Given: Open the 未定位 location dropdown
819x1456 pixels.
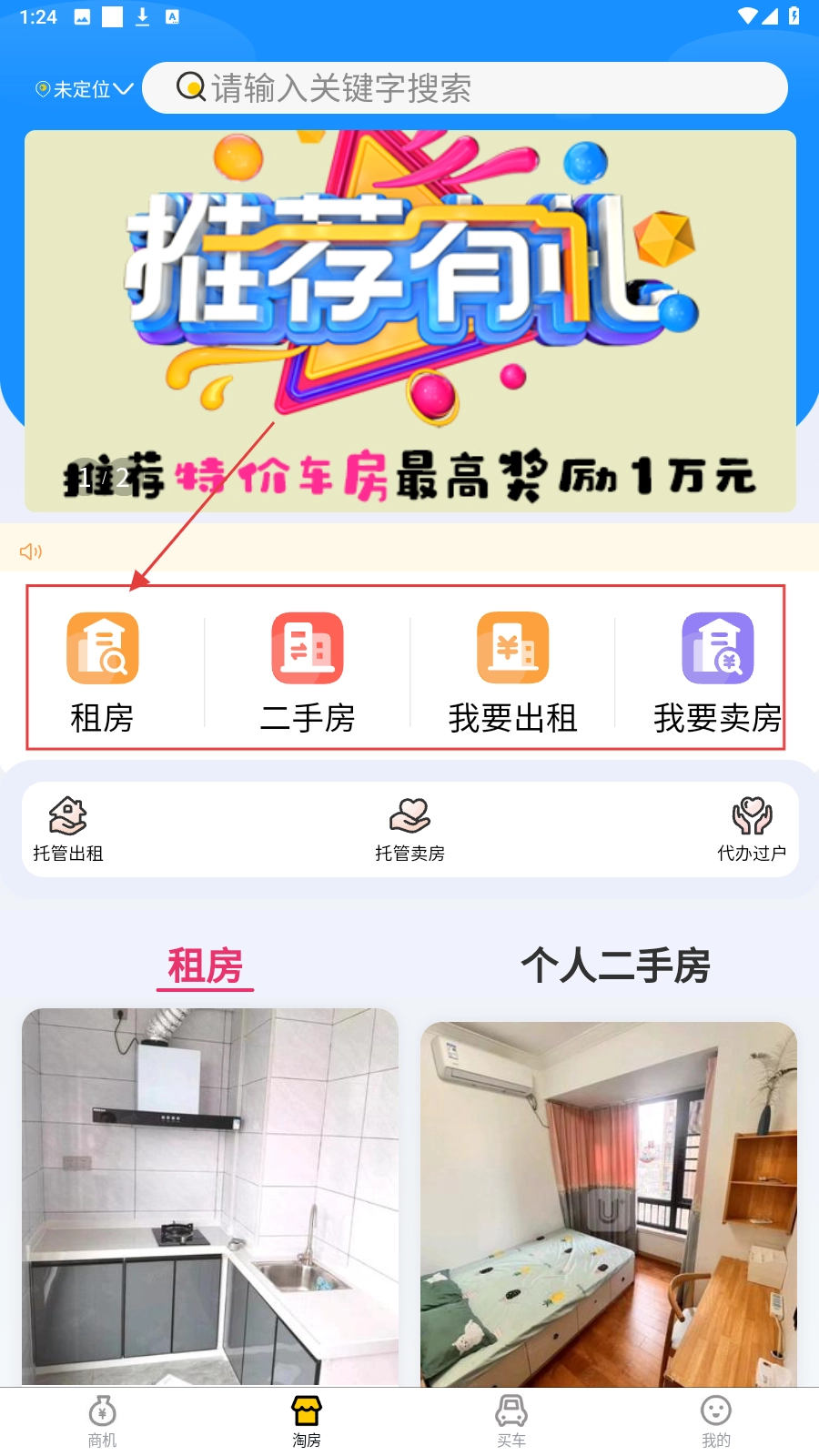Looking at the screenshot, I should (84, 89).
